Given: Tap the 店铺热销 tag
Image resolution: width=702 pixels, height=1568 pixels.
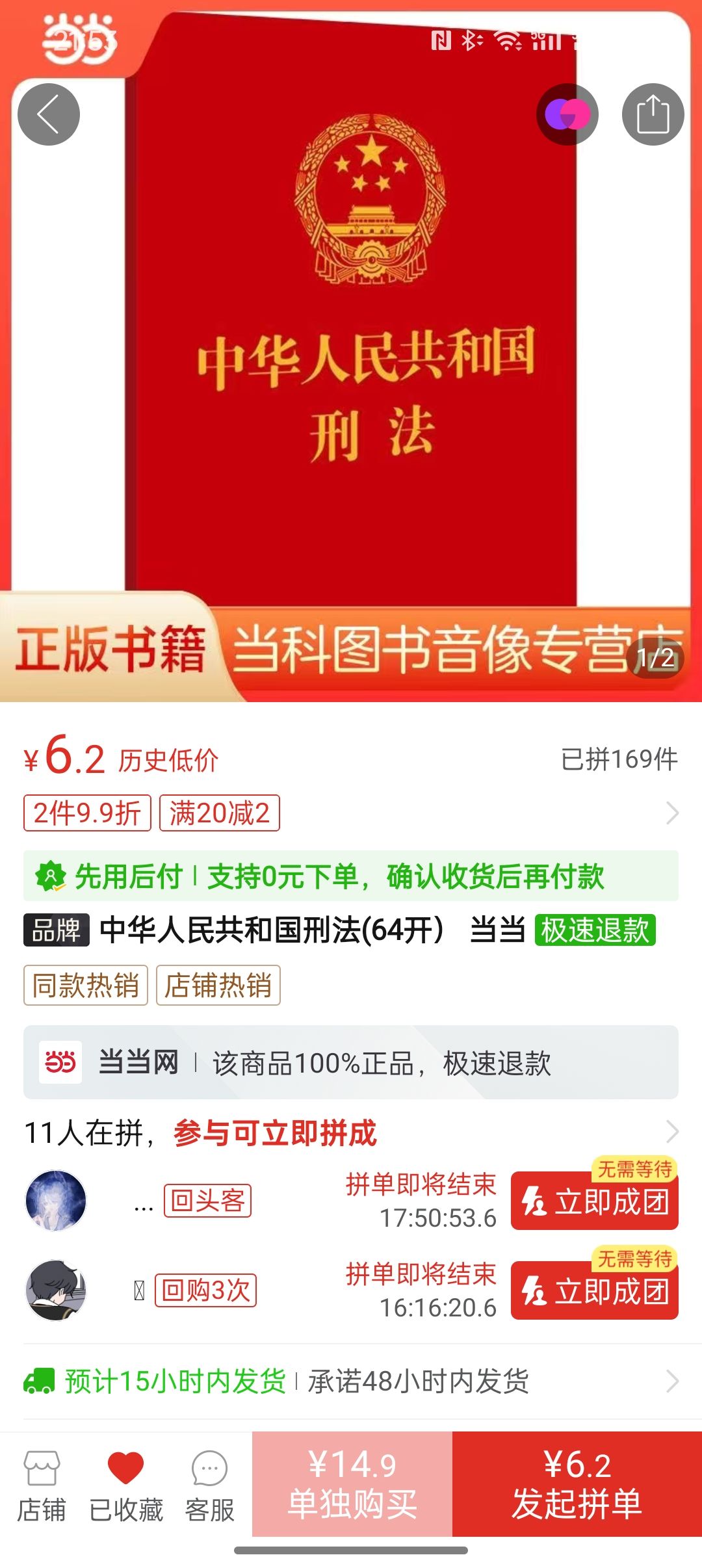Looking at the screenshot, I should click(218, 986).
